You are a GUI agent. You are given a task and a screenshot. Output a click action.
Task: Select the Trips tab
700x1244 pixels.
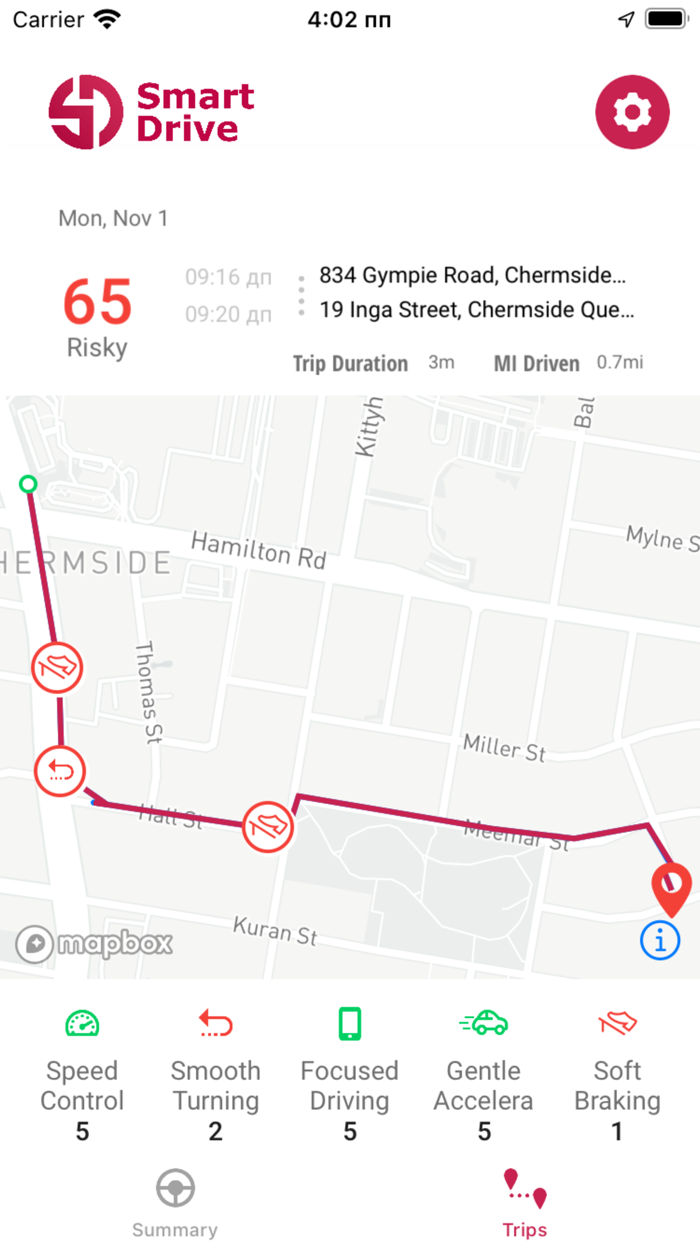click(525, 1204)
